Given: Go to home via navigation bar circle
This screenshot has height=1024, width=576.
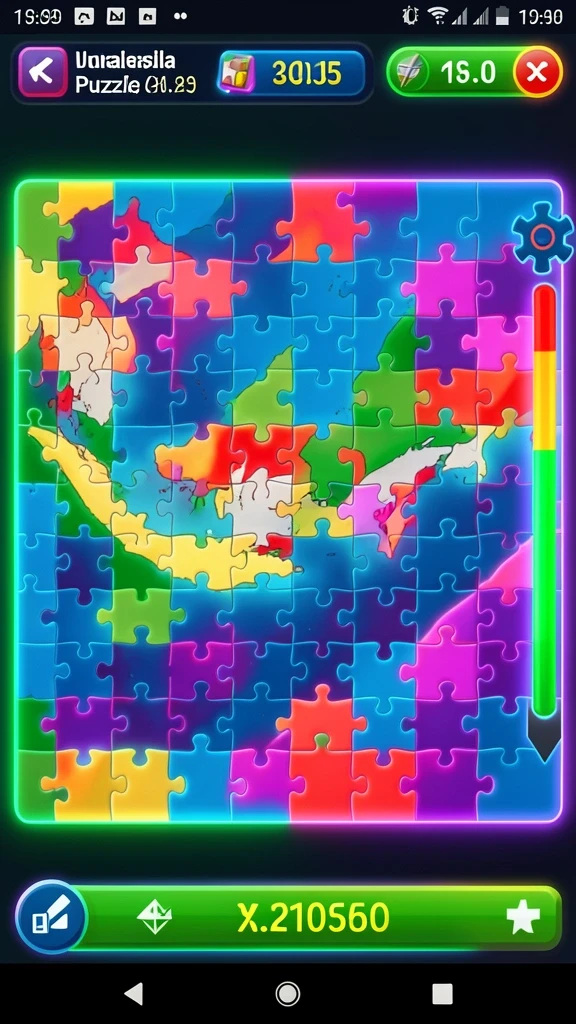Looking at the screenshot, I should point(288,993).
